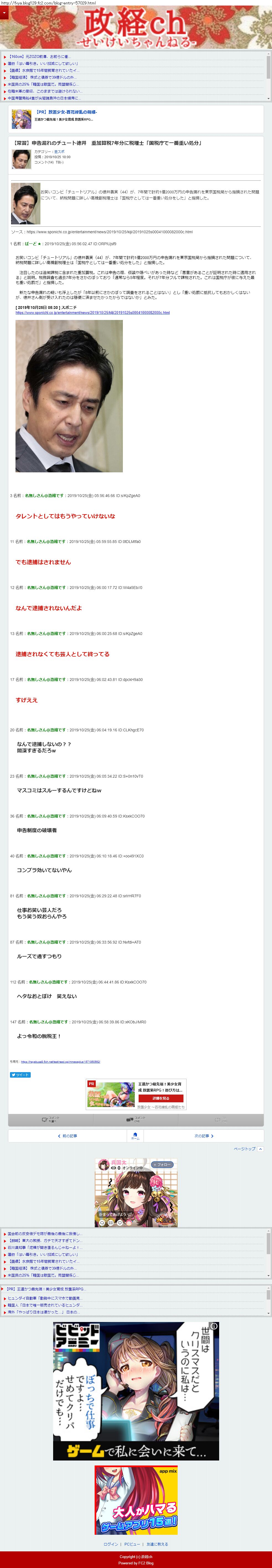Tap 友達に教える in footer
272x1568 pixels.
click(x=157, y=1544)
